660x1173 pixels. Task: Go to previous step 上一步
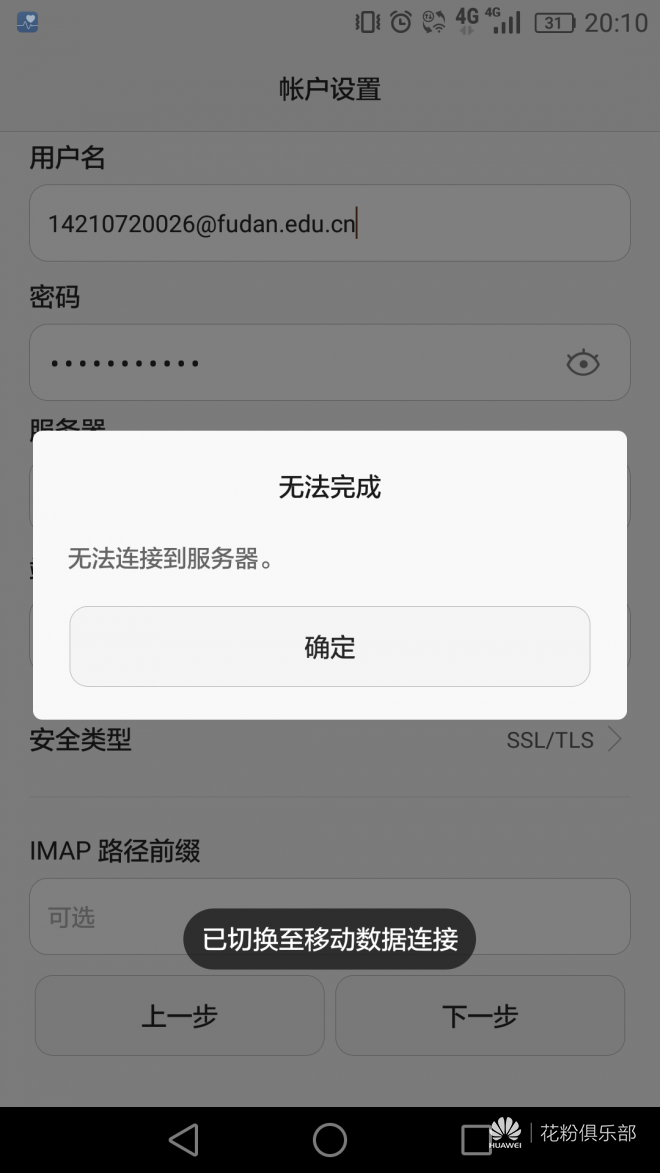coord(180,1015)
